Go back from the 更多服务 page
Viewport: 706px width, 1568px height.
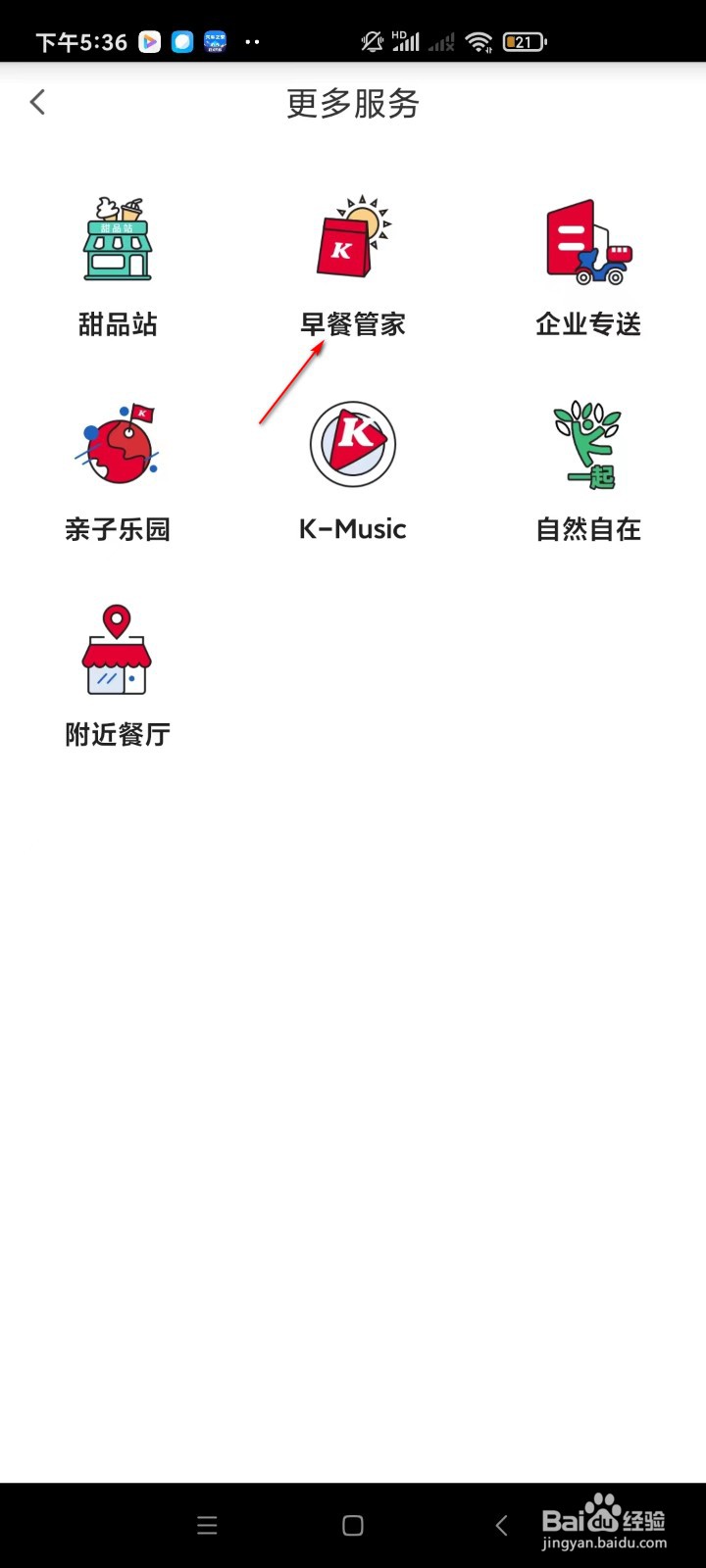37,102
